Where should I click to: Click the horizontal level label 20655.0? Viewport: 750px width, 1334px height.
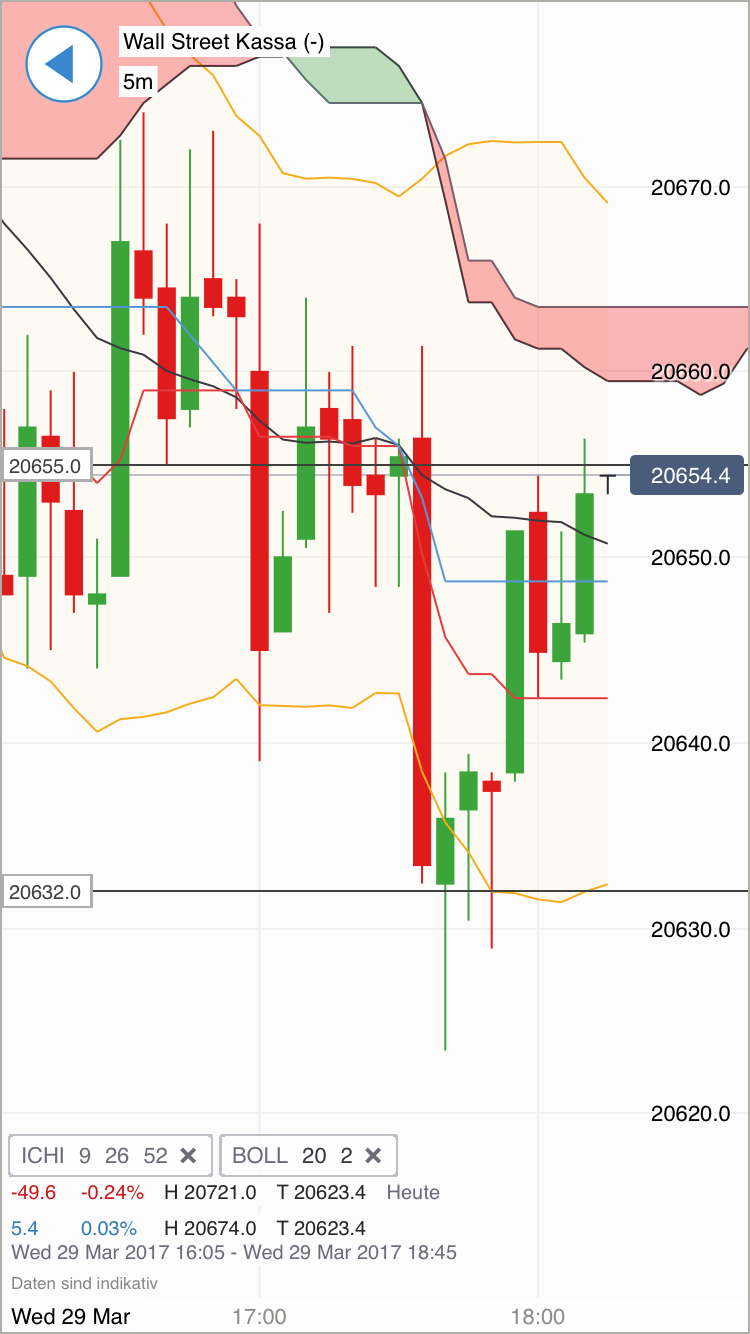46,464
